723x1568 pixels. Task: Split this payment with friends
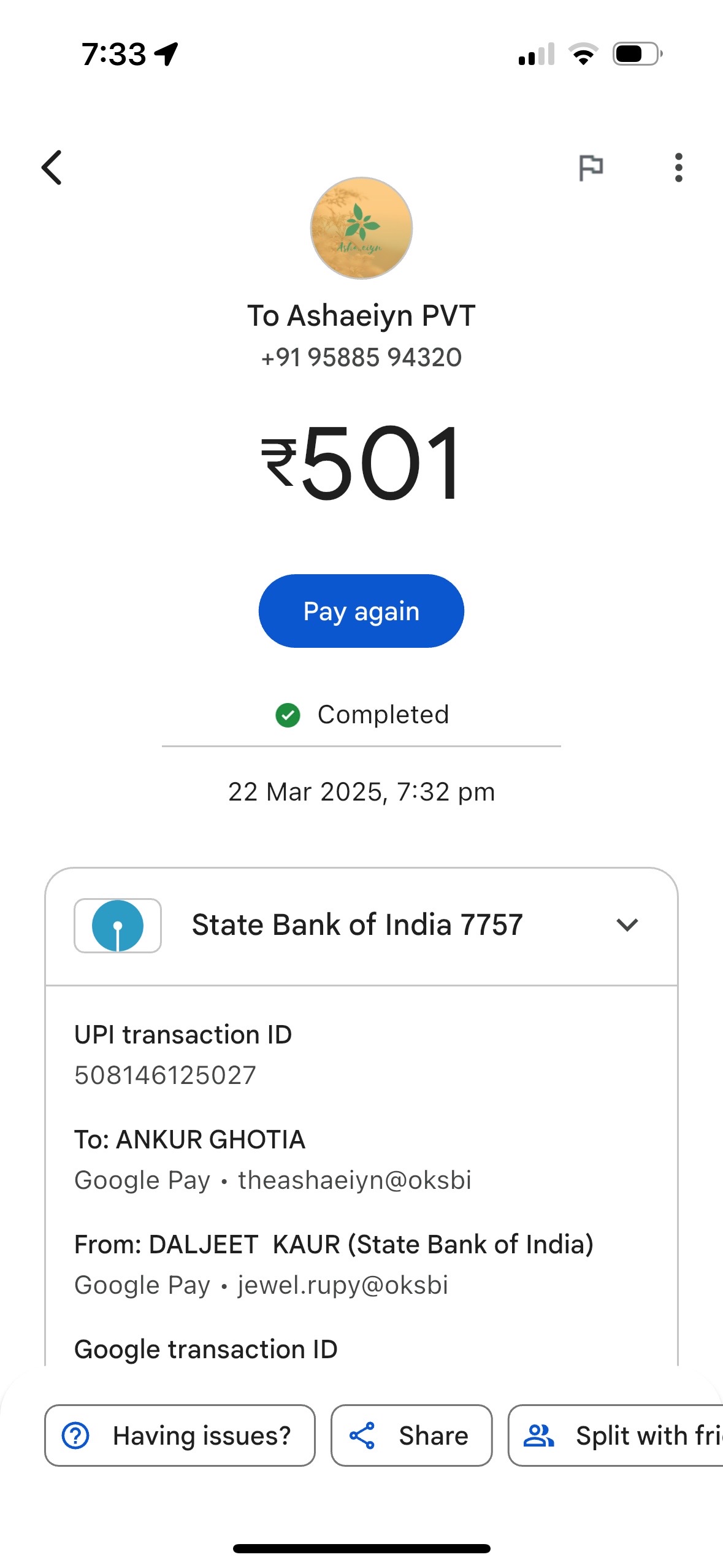[x=616, y=1435]
